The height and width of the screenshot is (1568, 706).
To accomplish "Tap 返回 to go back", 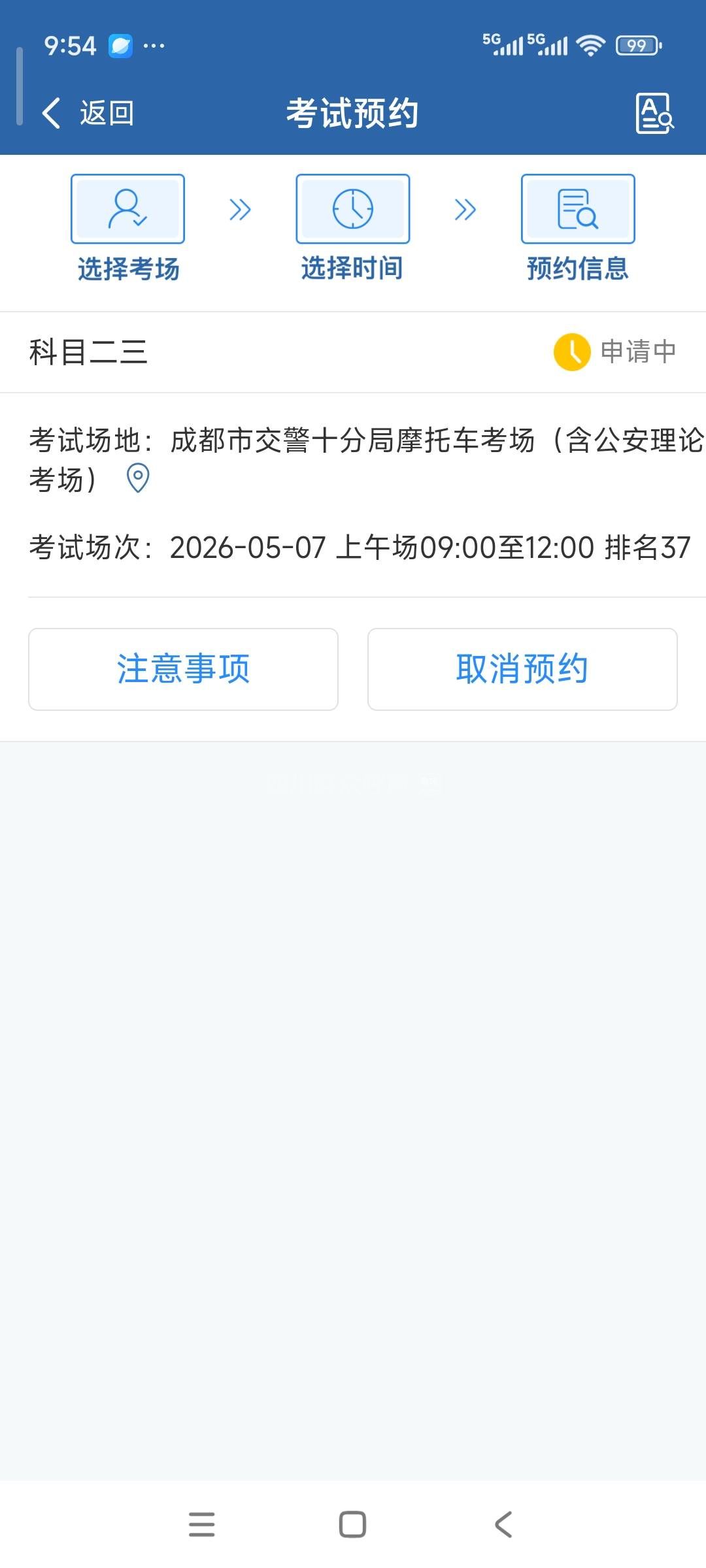I will [88, 113].
